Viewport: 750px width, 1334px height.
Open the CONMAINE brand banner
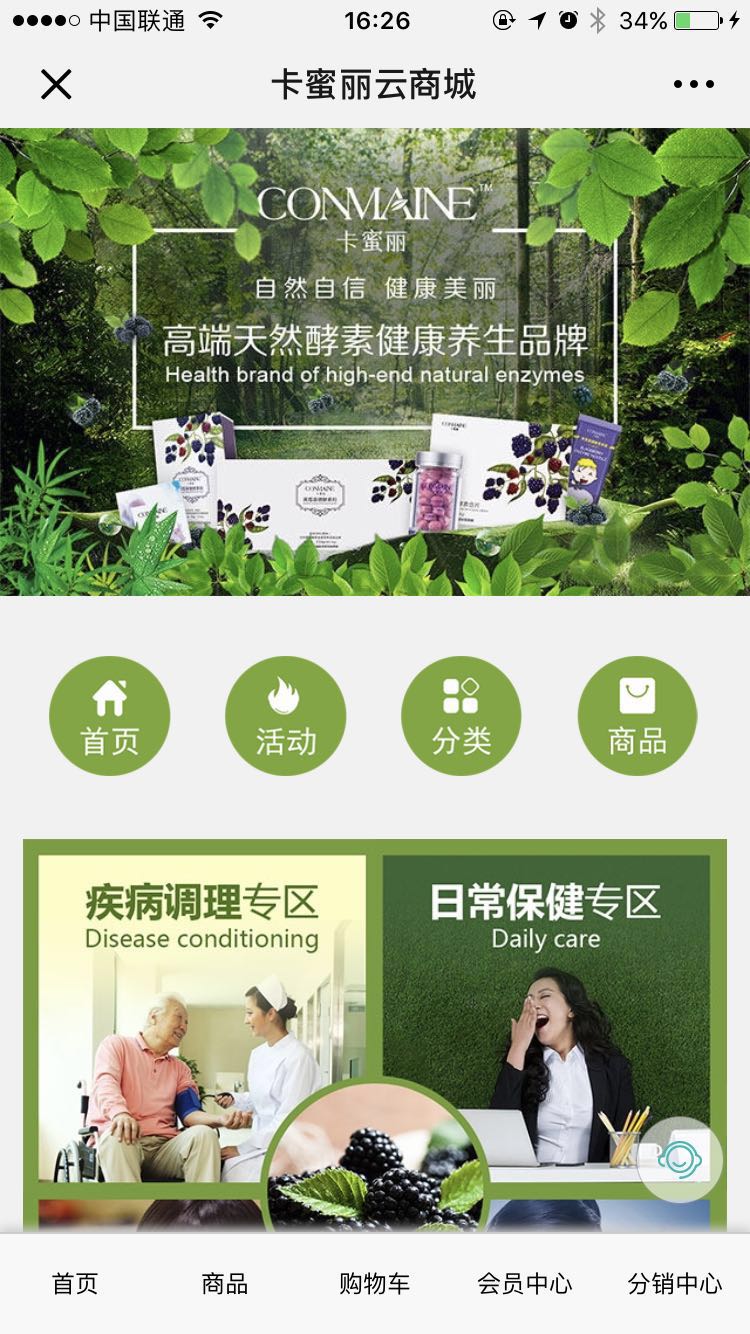coord(375,361)
